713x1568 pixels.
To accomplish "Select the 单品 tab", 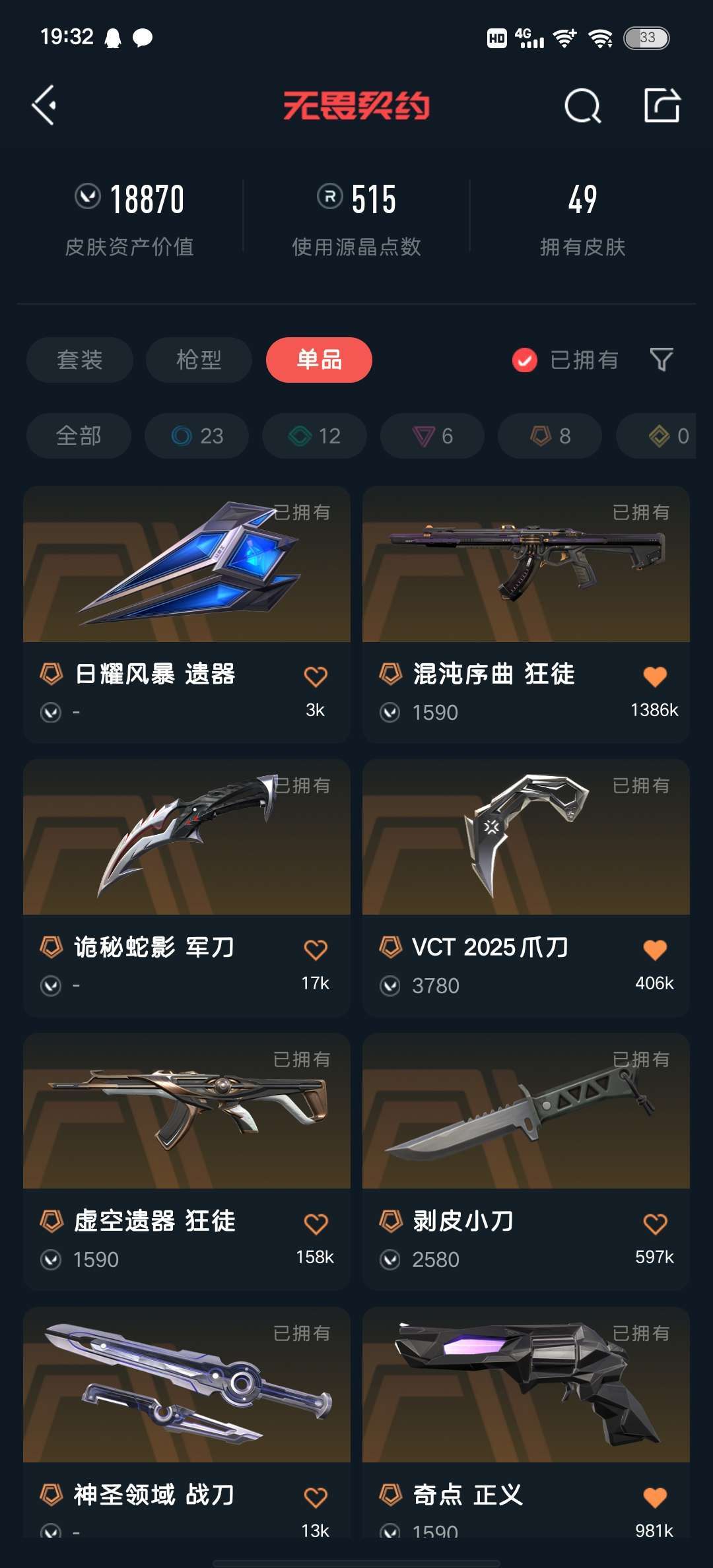I will pyautogui.click(x=319, y=360).
